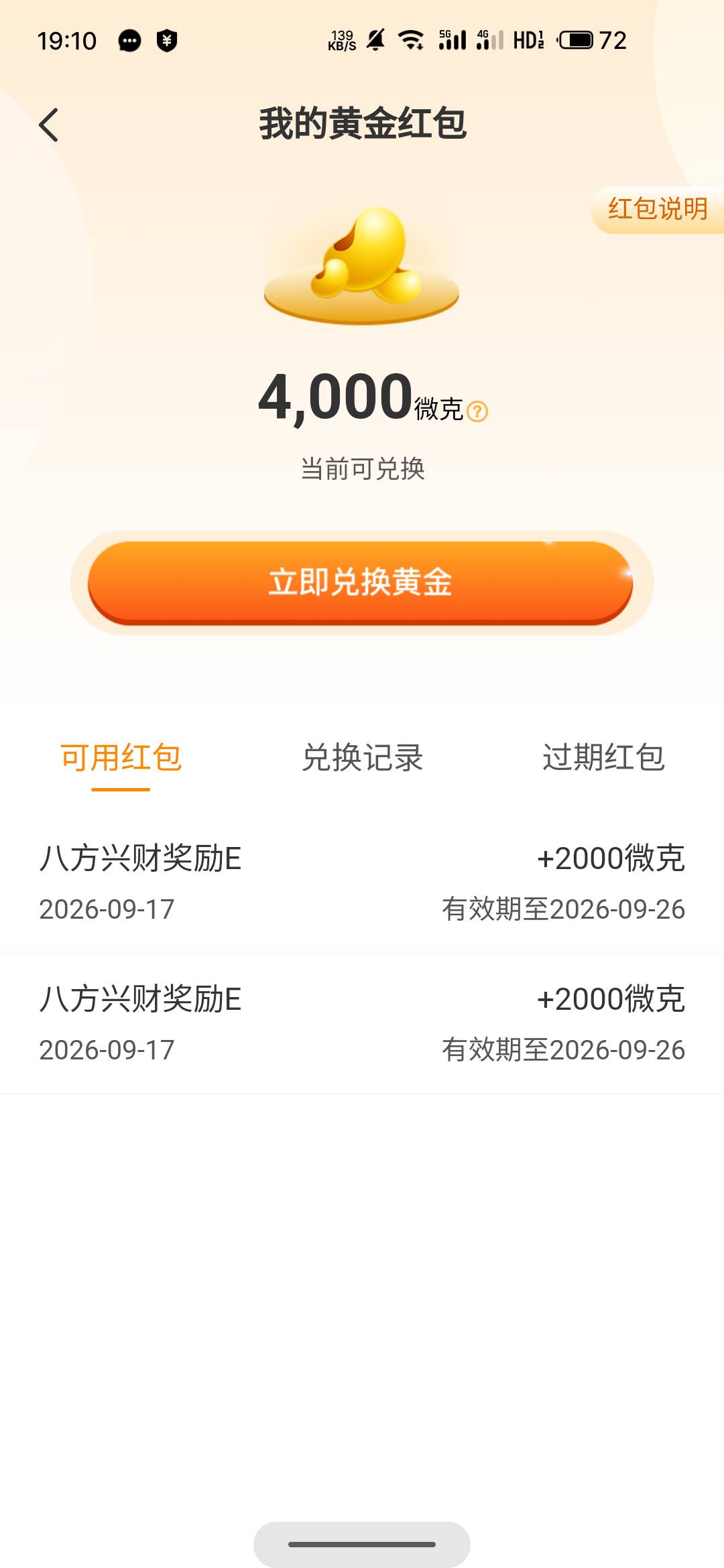Tap 立即兑换黄金 to redeem gold
724x1568 pixels.
pos(361,582)
